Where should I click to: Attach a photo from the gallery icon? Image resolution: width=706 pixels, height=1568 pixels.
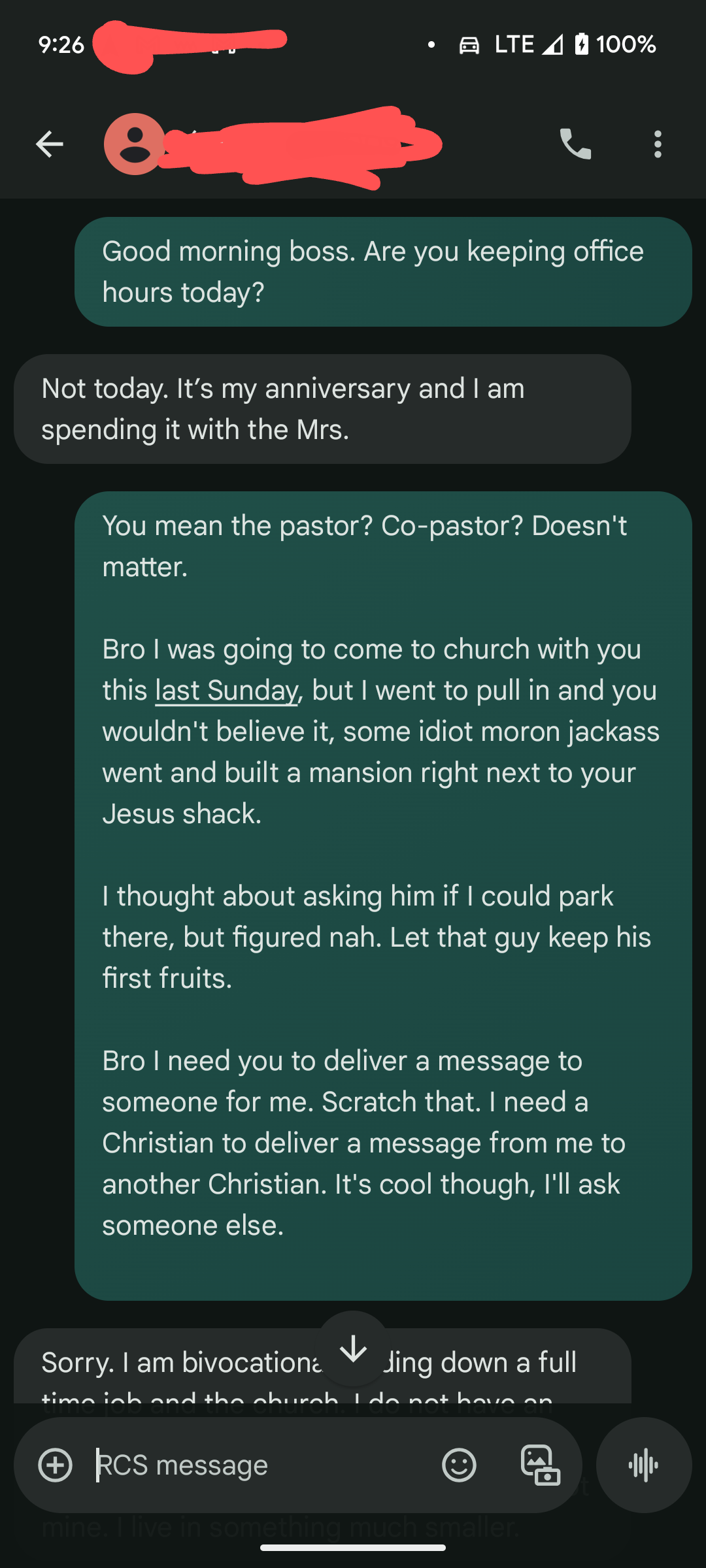coord(541,1465)
